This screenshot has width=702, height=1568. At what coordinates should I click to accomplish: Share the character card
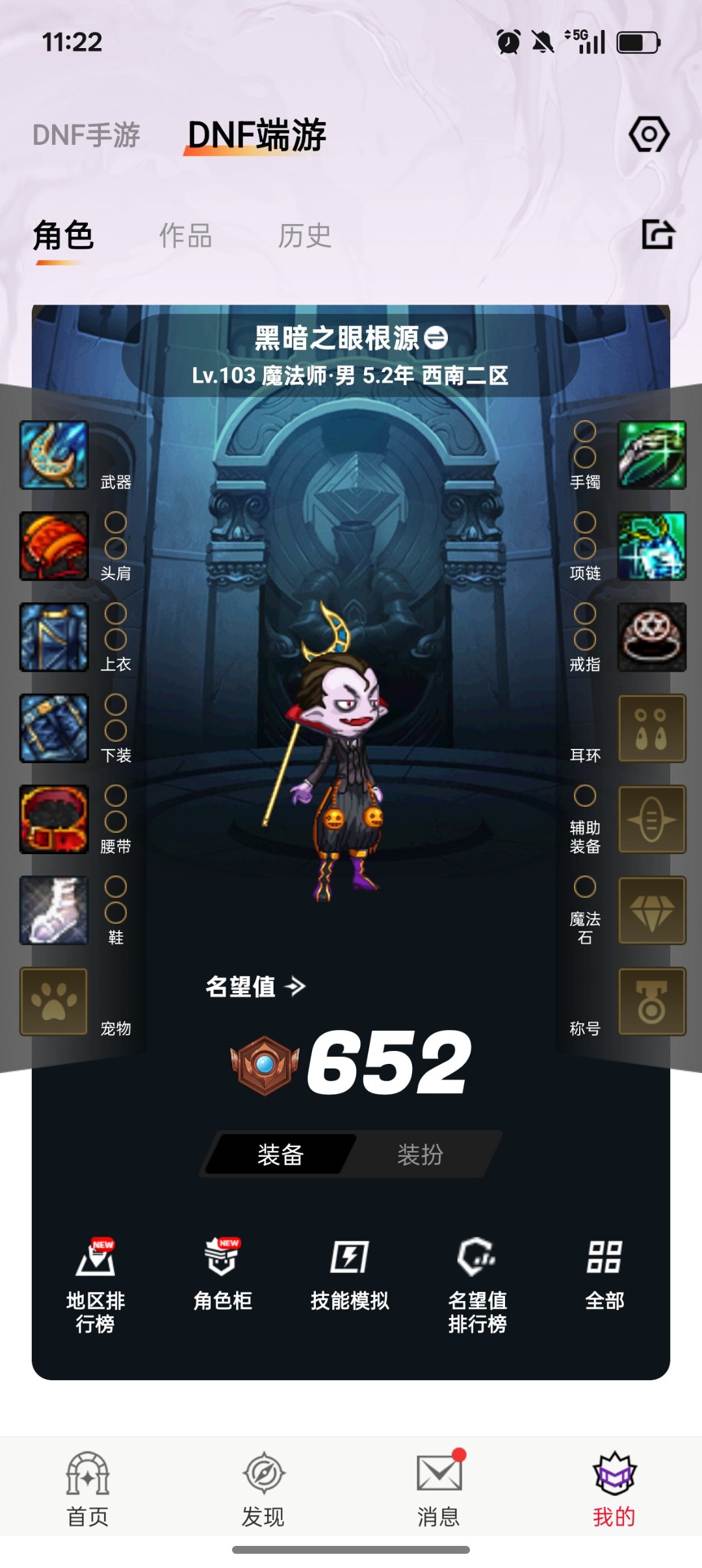click(x=658, y=234)
